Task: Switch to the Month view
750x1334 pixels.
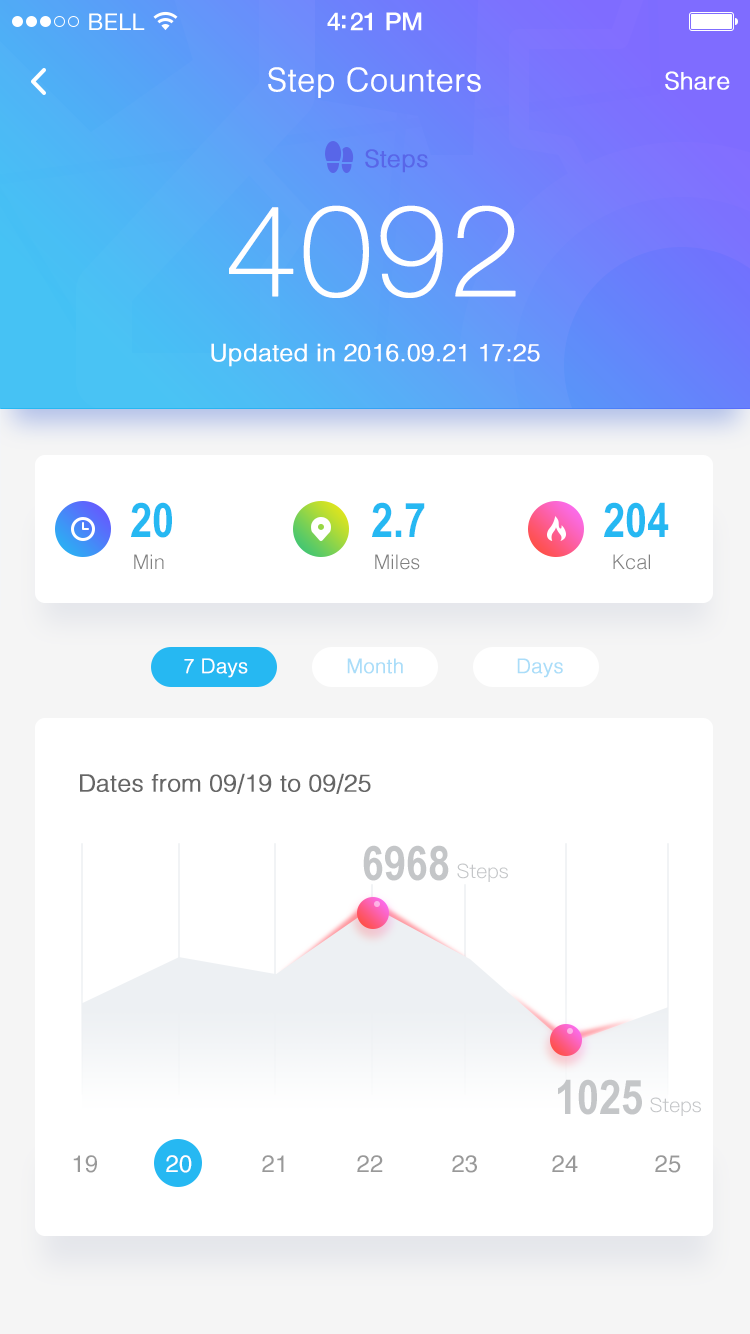Action: point(375,667)
